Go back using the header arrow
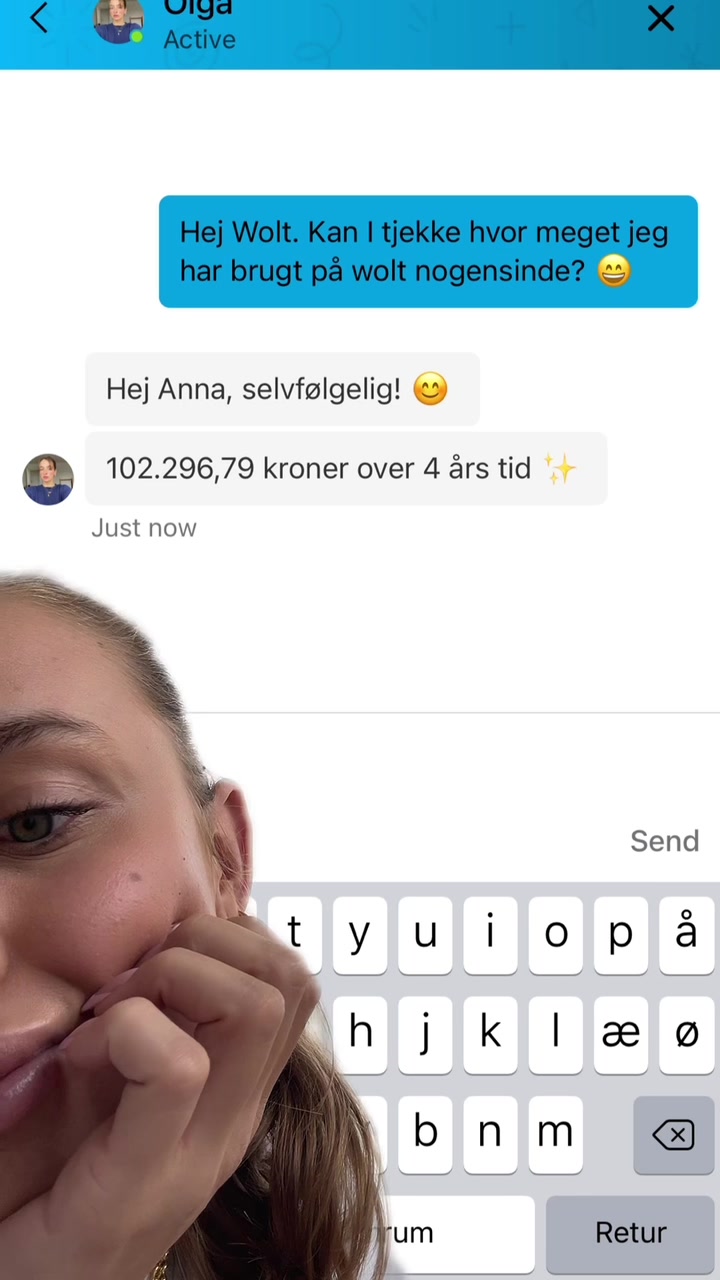 pyautogui.click(x=39, y=17)
